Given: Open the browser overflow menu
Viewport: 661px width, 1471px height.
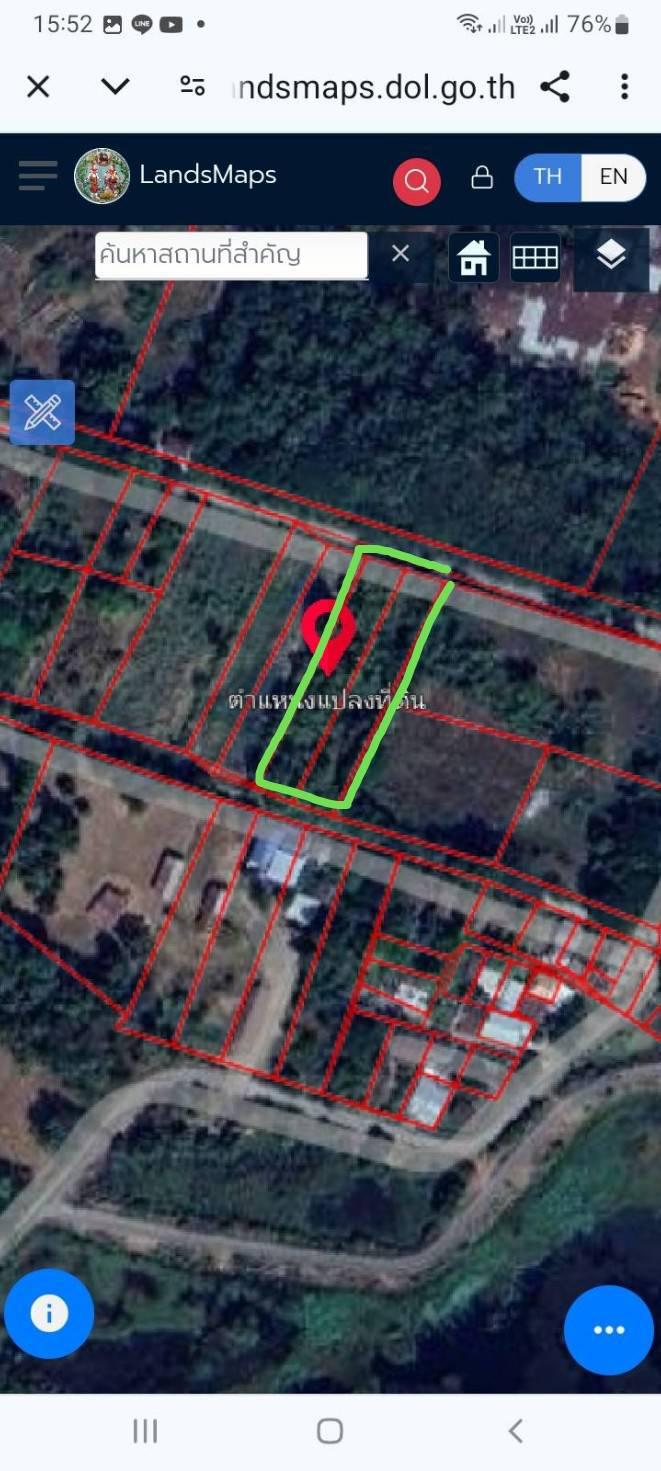Looking at the screenshot, I should click(x=624, y=87).
